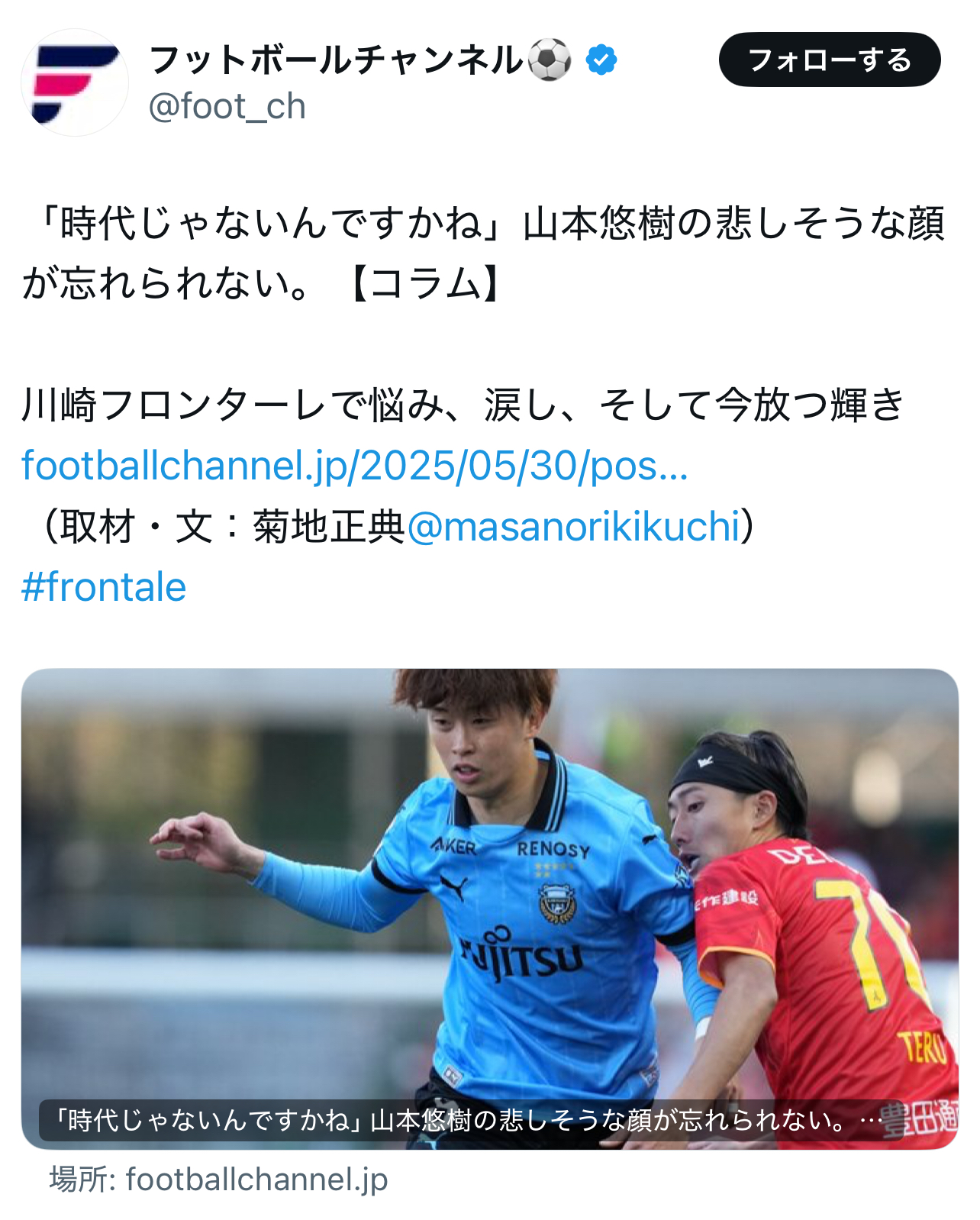This screenshot has height=1220, width=980.
Task: Open the @masanorikikuchi mention
Action: [574, 526]
